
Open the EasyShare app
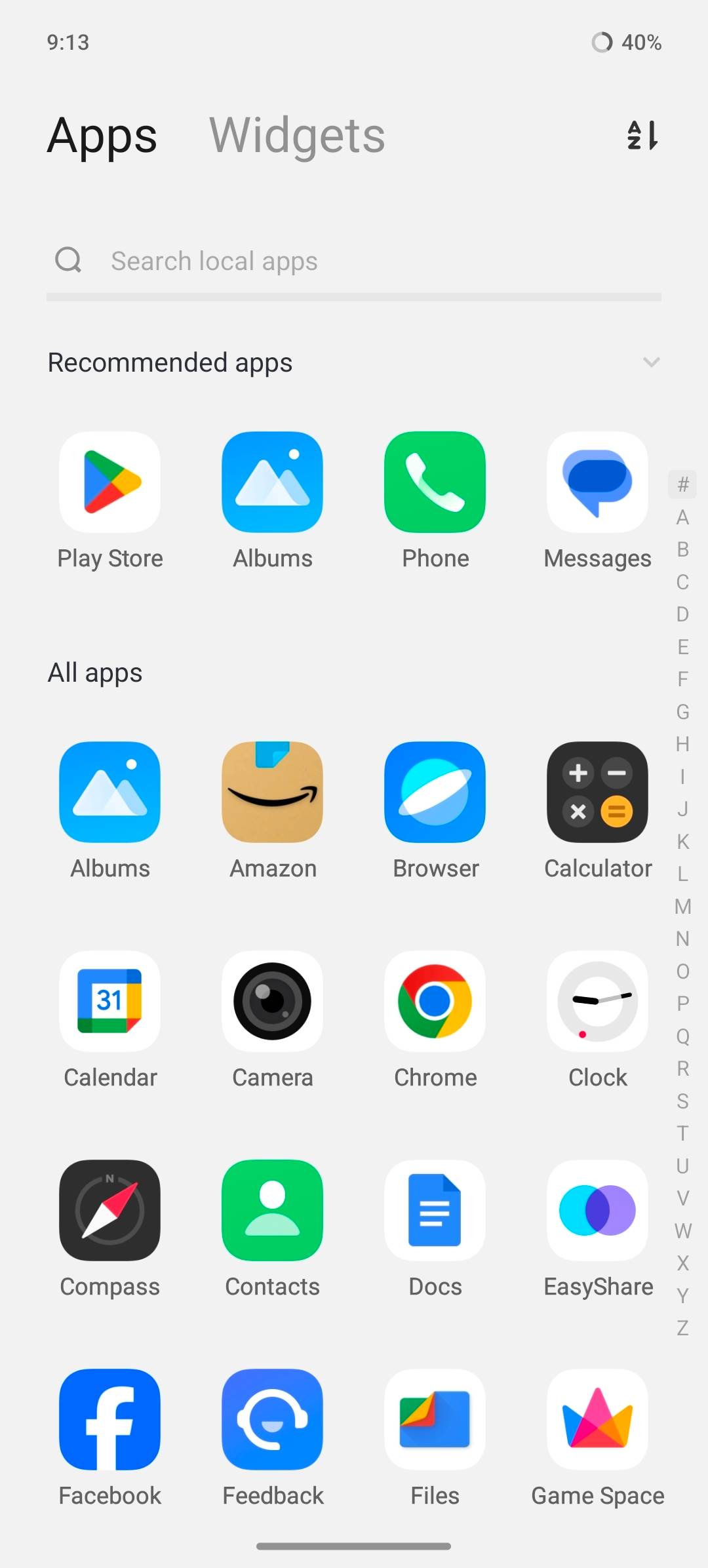[x=597, y=1210]
